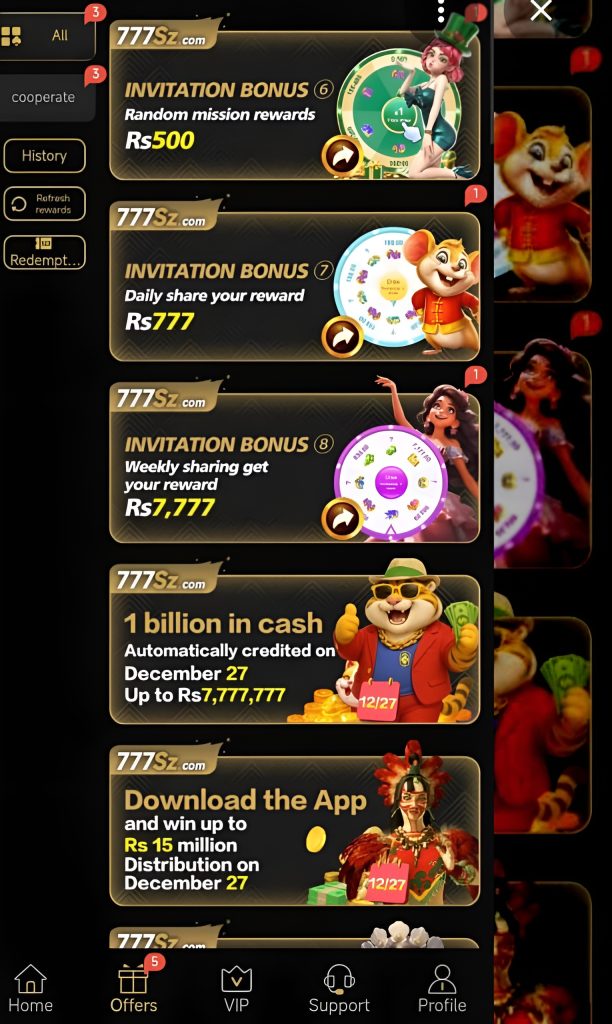Close the screen with the X

coord(541,11)
